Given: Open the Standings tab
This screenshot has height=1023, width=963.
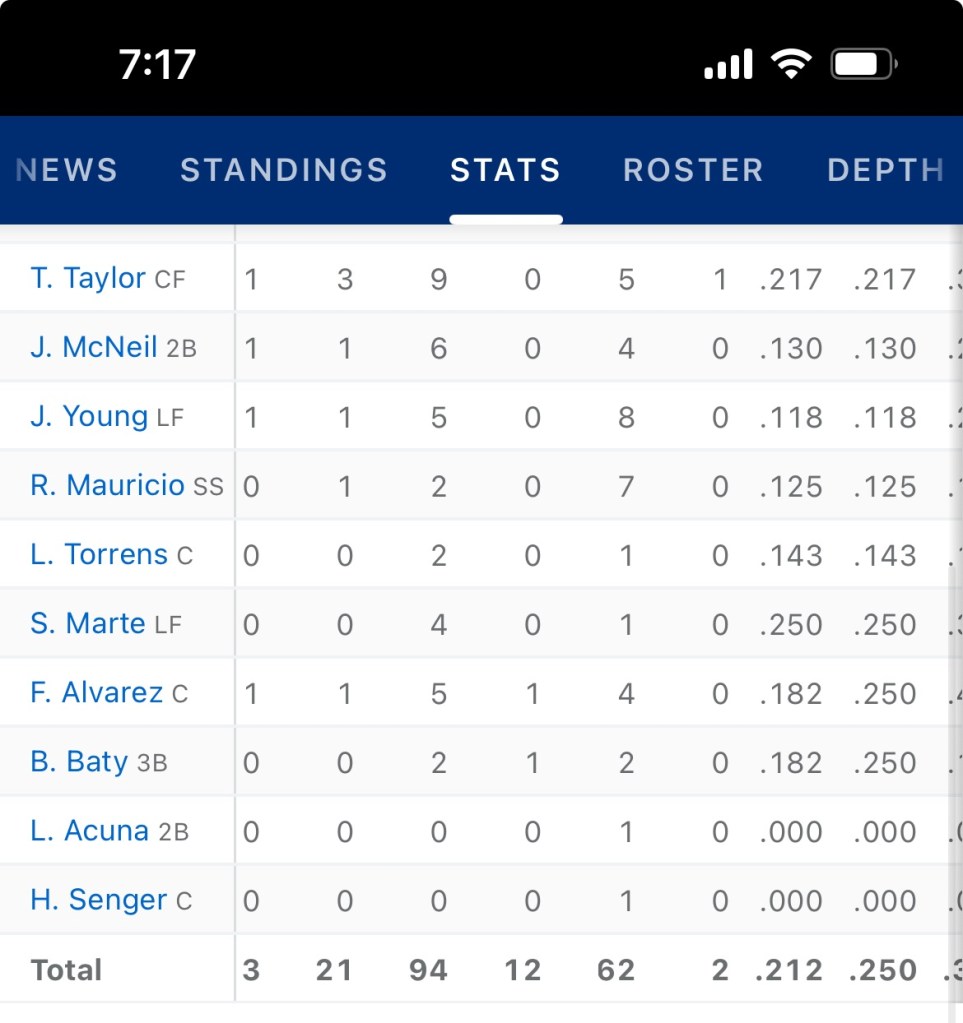Looking at the screenshot, I should pyautogui.click(x=283, y=170).
